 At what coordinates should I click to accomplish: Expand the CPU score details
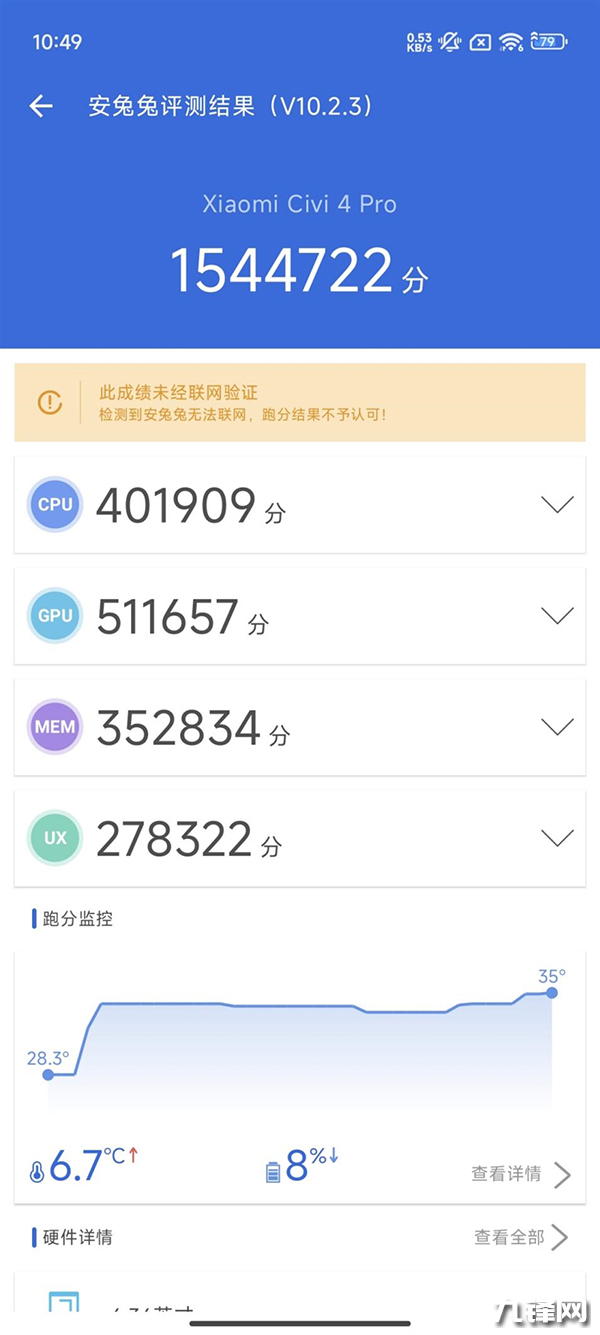click(557, 504)
